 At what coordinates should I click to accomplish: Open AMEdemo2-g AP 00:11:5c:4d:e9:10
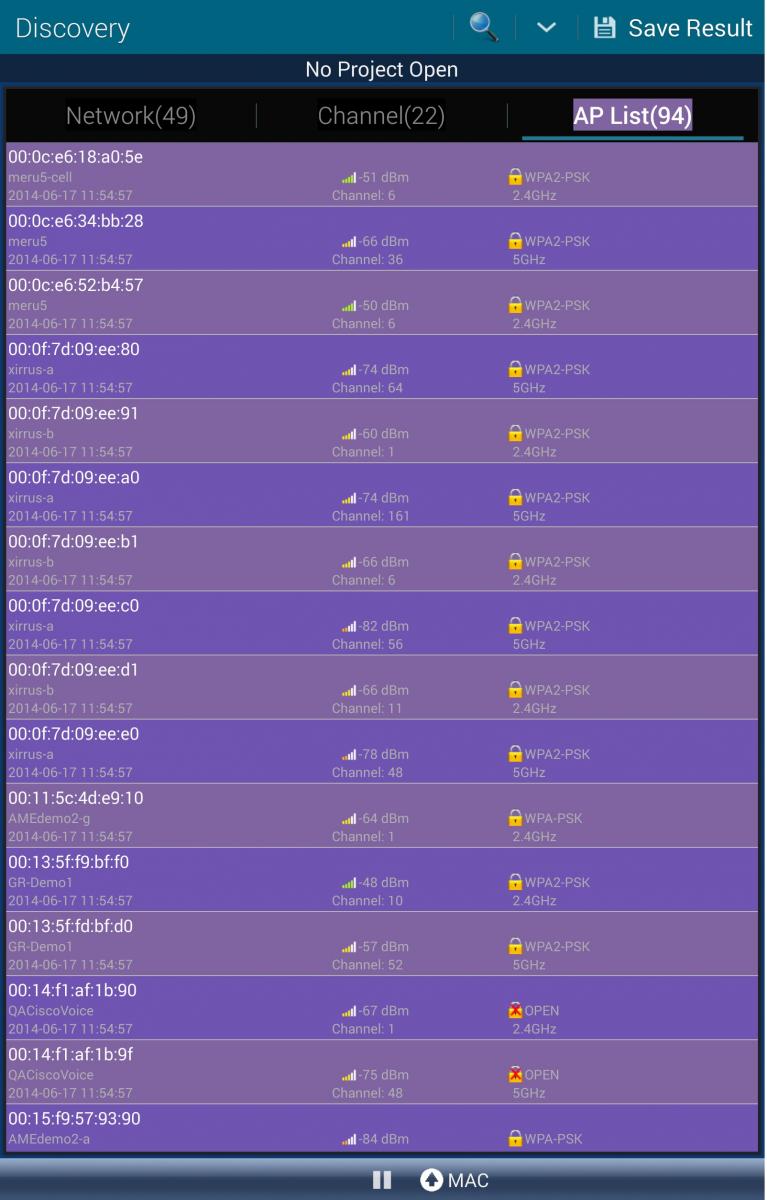coord(382,816)
